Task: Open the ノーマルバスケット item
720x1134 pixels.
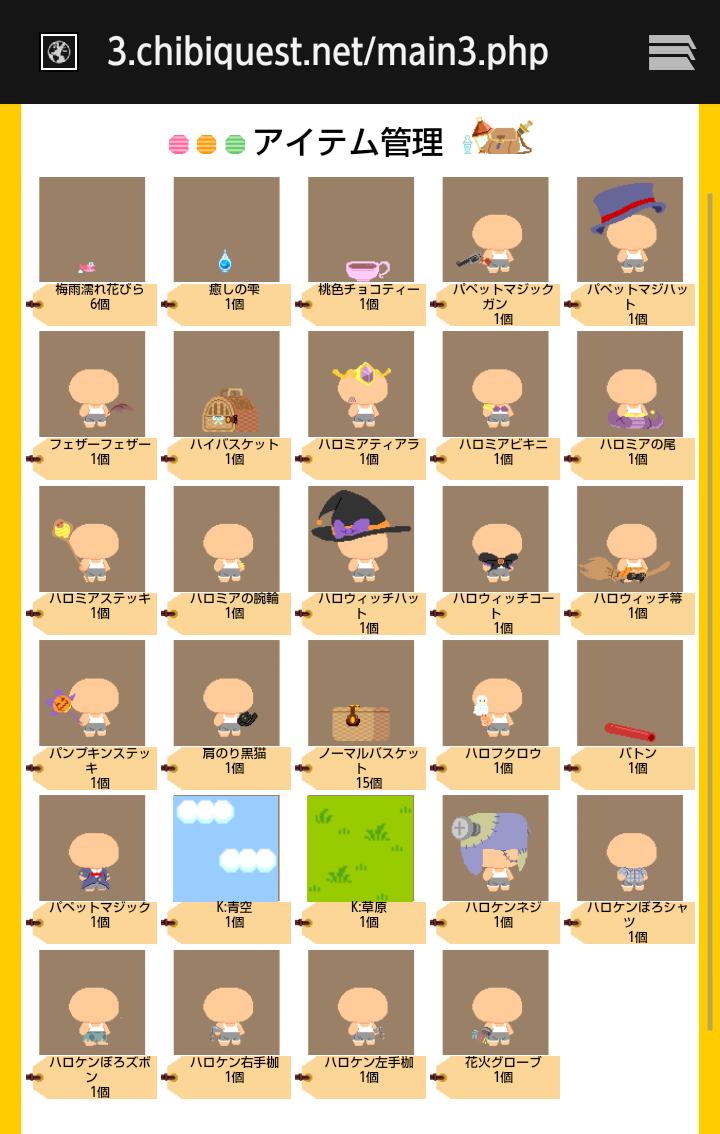Action: [x=361, y=694]
